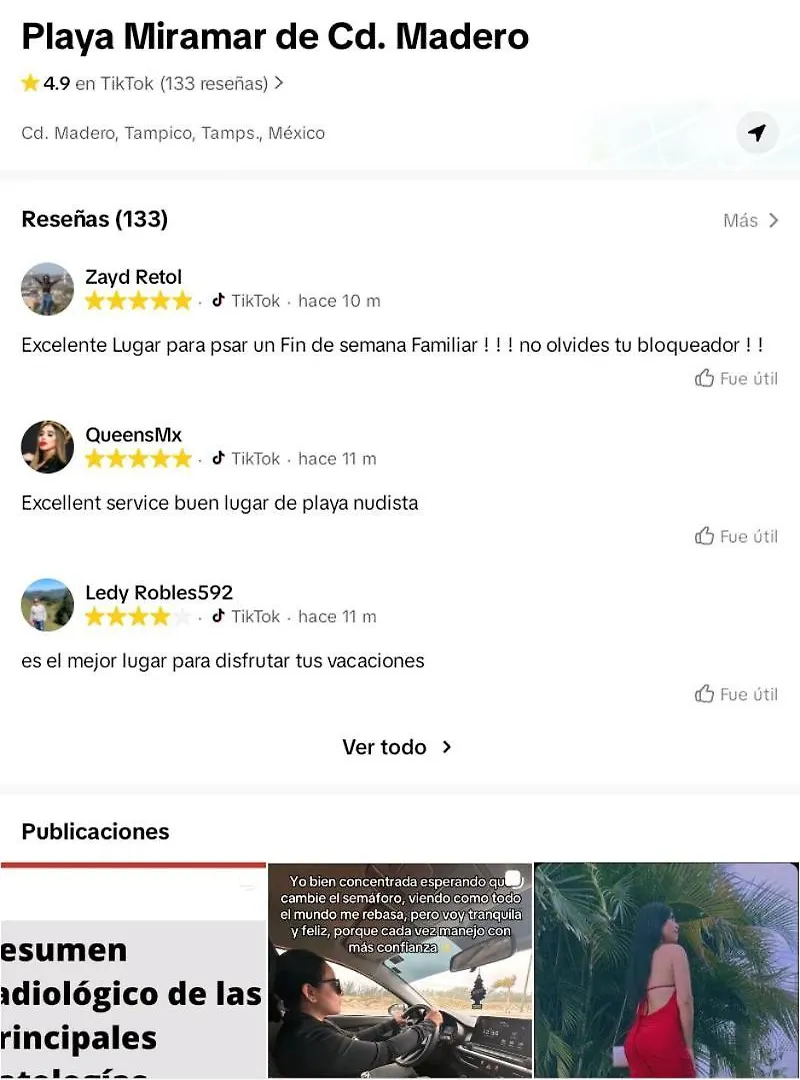This screenshot has width=800, height=1080.
Task: Tap Ver todo to see all reviews
Action: 397,747
